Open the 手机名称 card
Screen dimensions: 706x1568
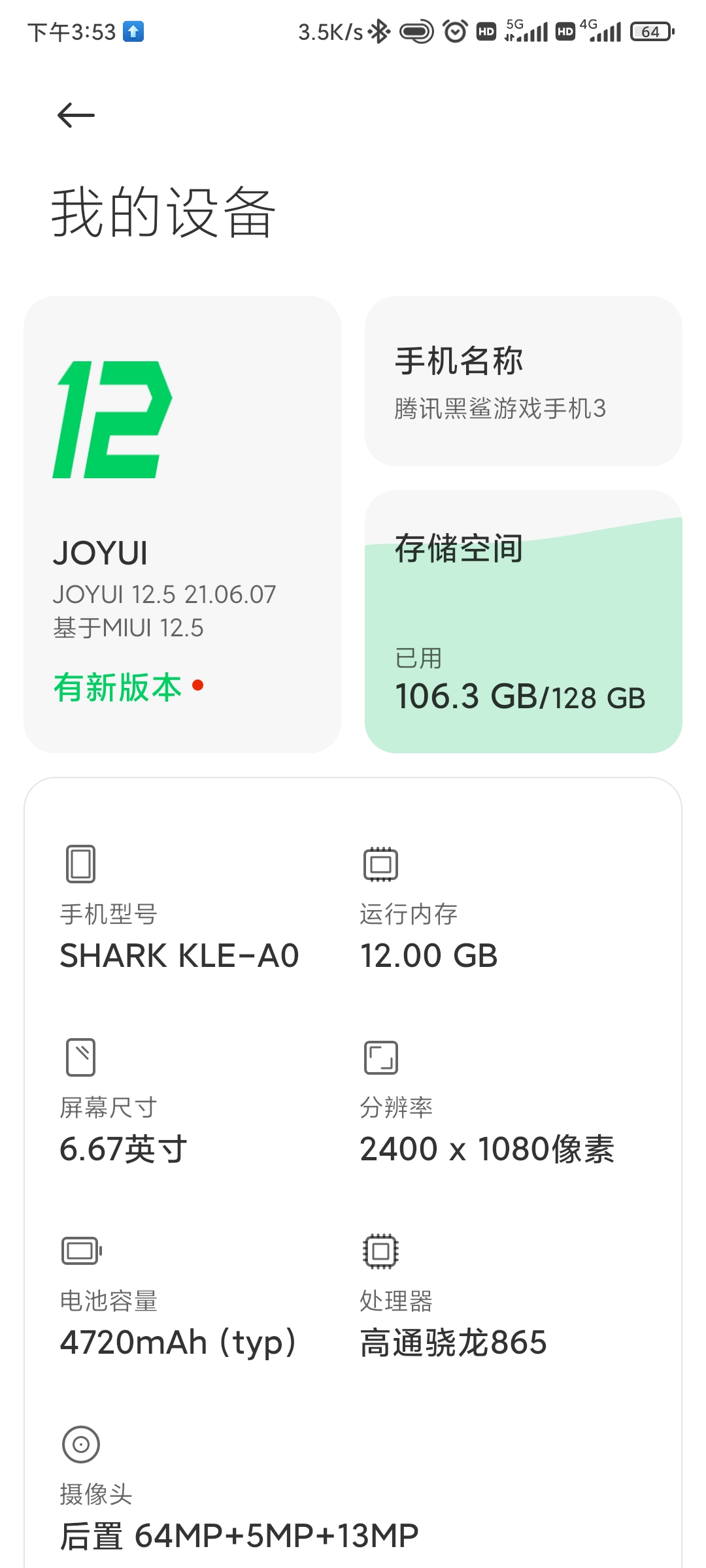[523, 382]
